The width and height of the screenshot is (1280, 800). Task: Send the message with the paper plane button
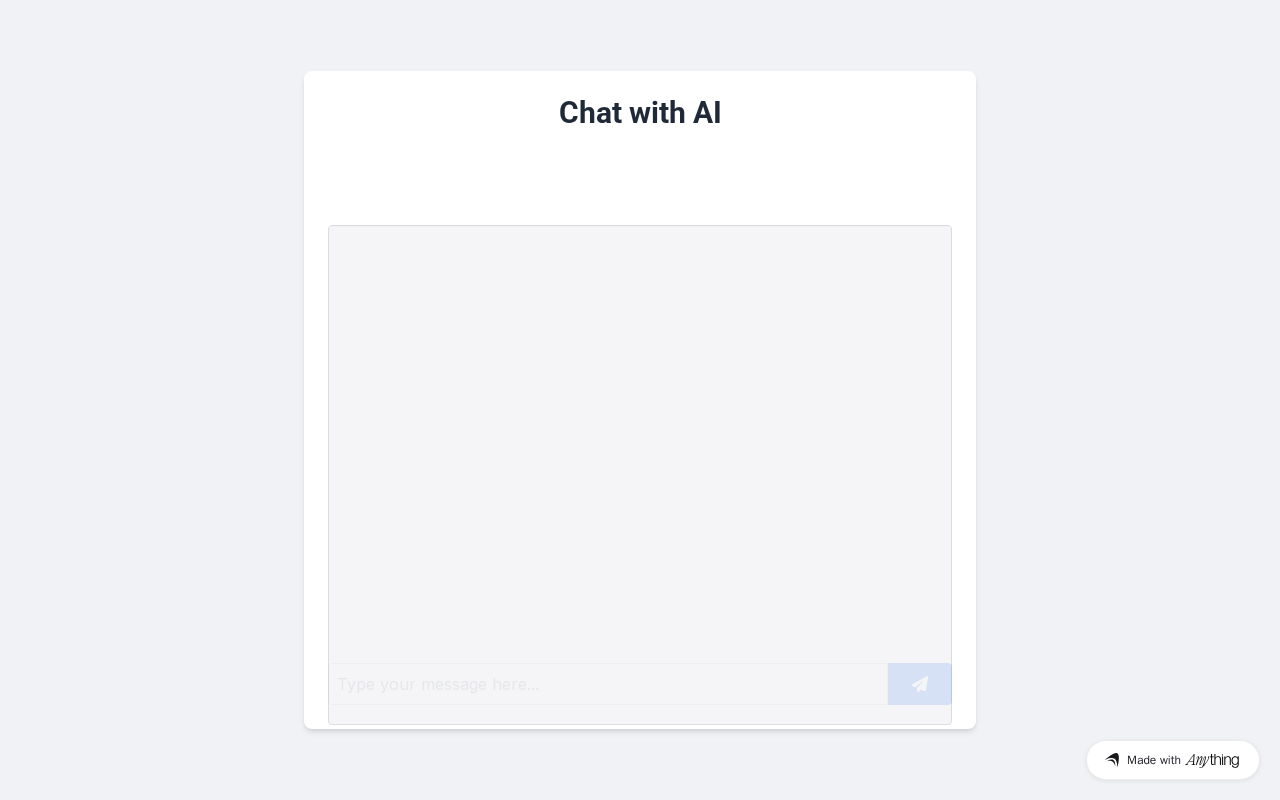coord(919,684)
